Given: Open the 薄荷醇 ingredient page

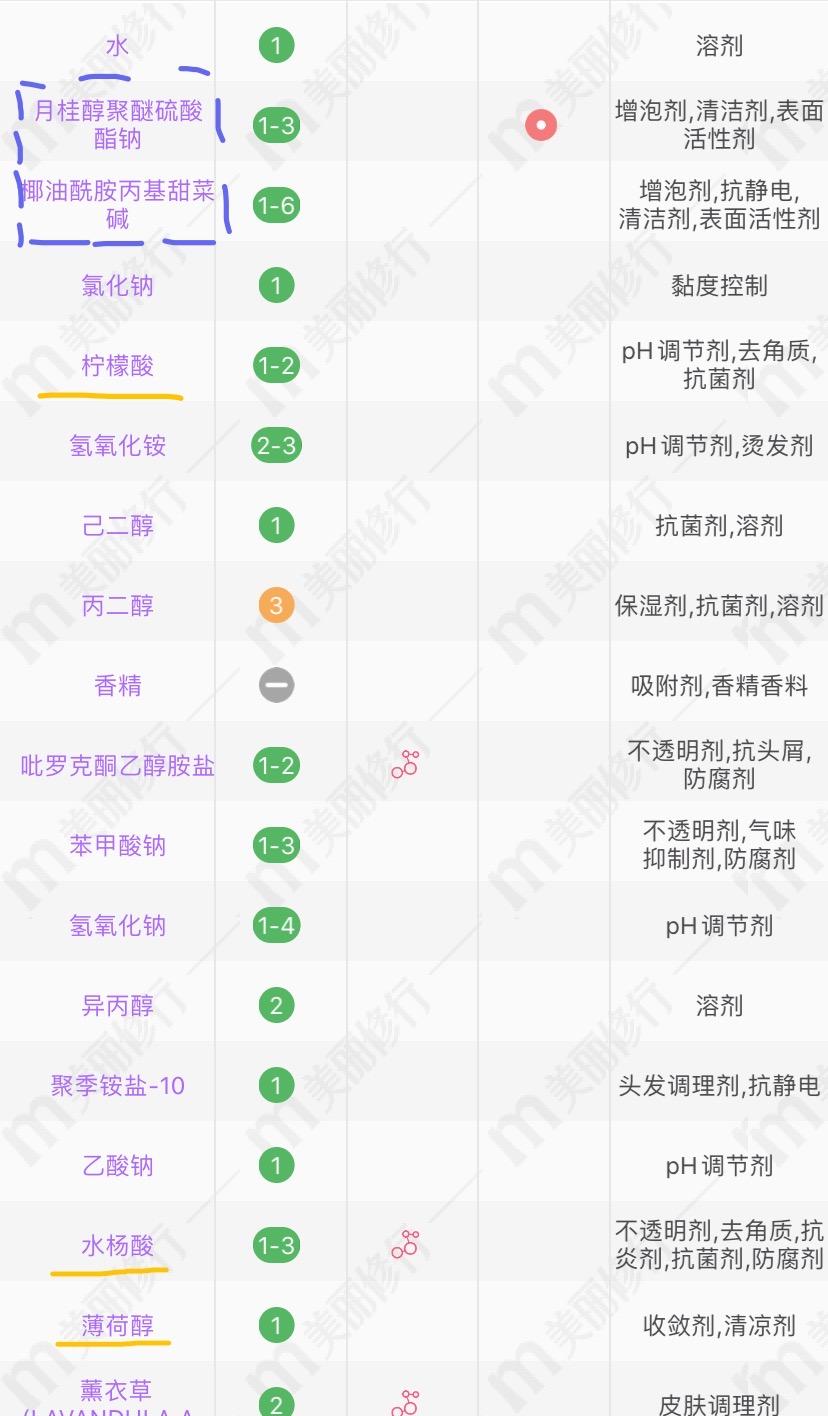Looking at the screenshot, I should tap(117, 1326).
